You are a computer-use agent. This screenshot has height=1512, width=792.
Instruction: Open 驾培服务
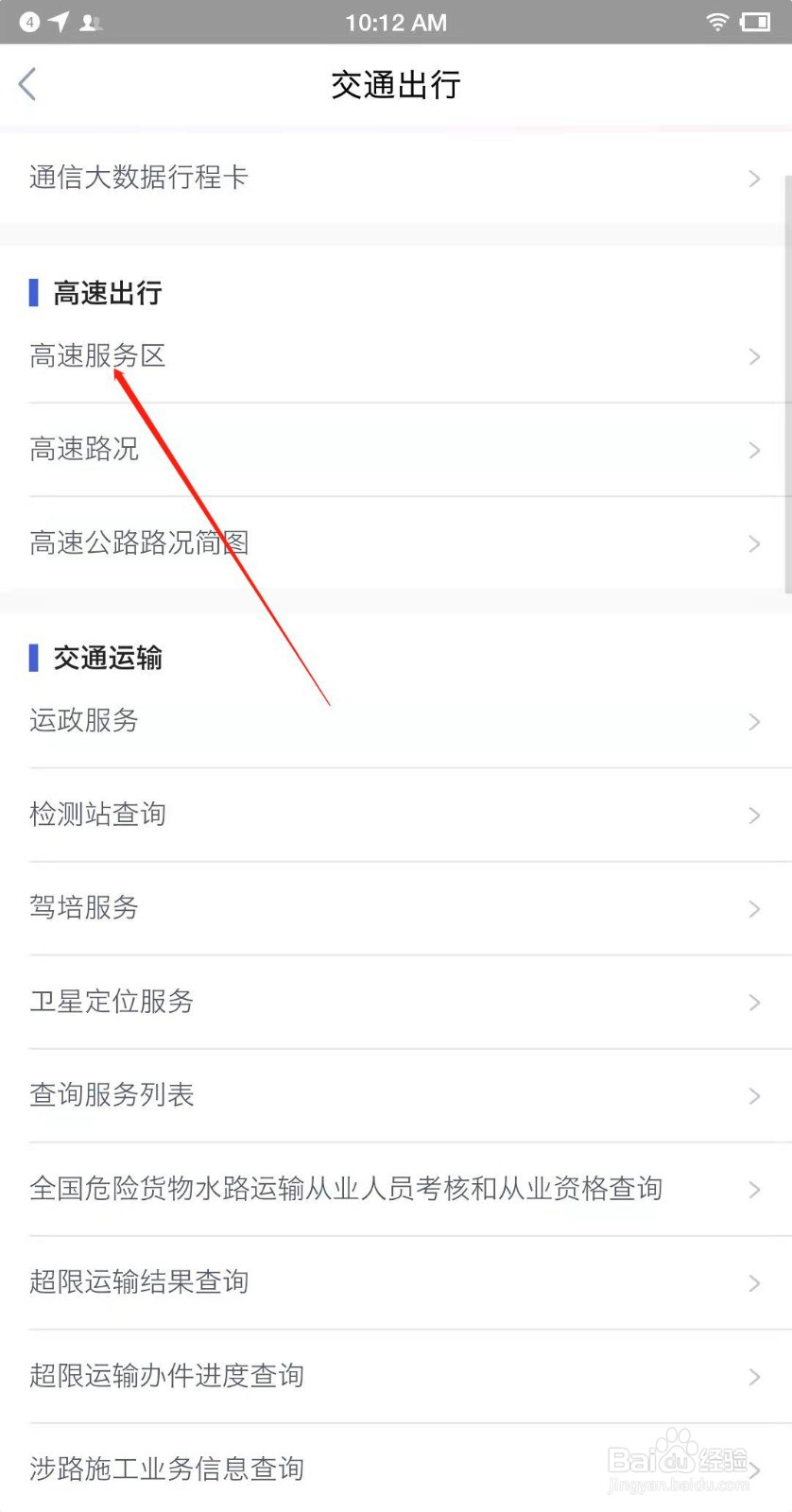pos(83,908)
